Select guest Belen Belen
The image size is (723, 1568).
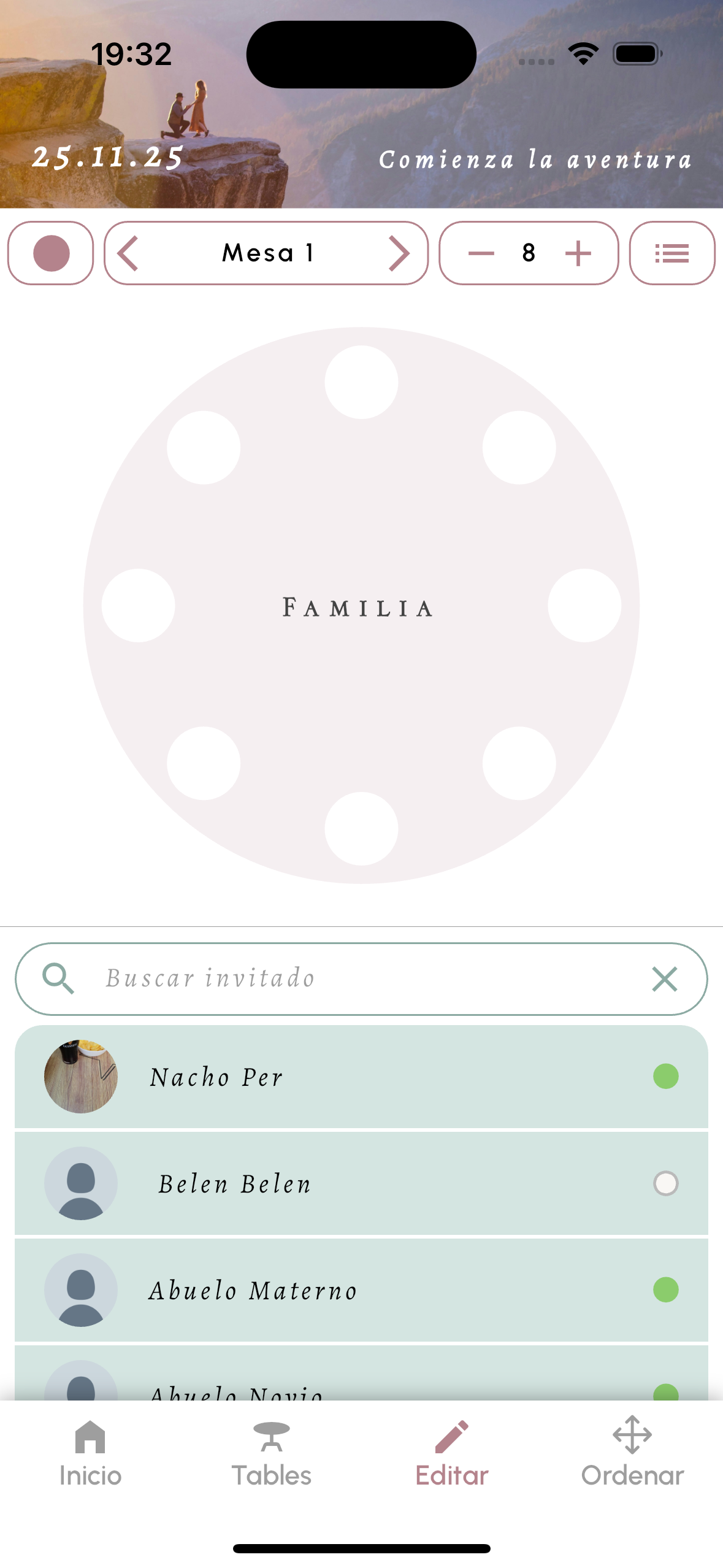pos(361,1183)
